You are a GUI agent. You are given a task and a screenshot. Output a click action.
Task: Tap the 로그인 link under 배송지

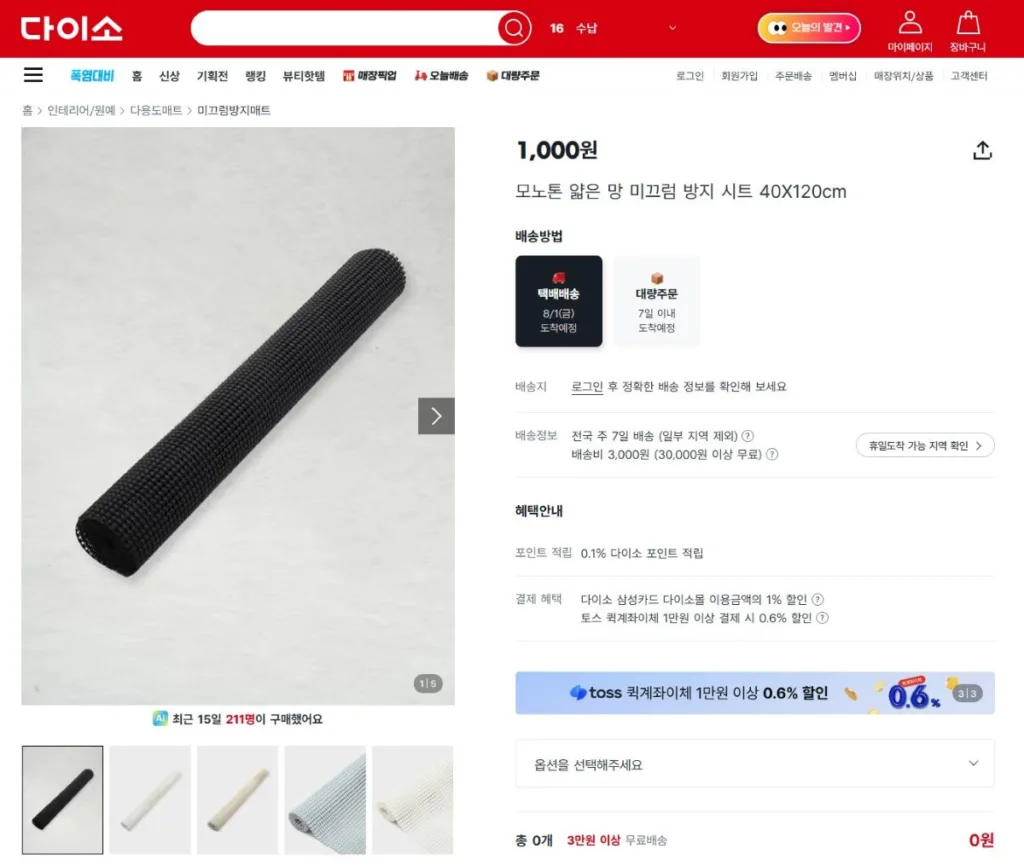tap(587, 386)
